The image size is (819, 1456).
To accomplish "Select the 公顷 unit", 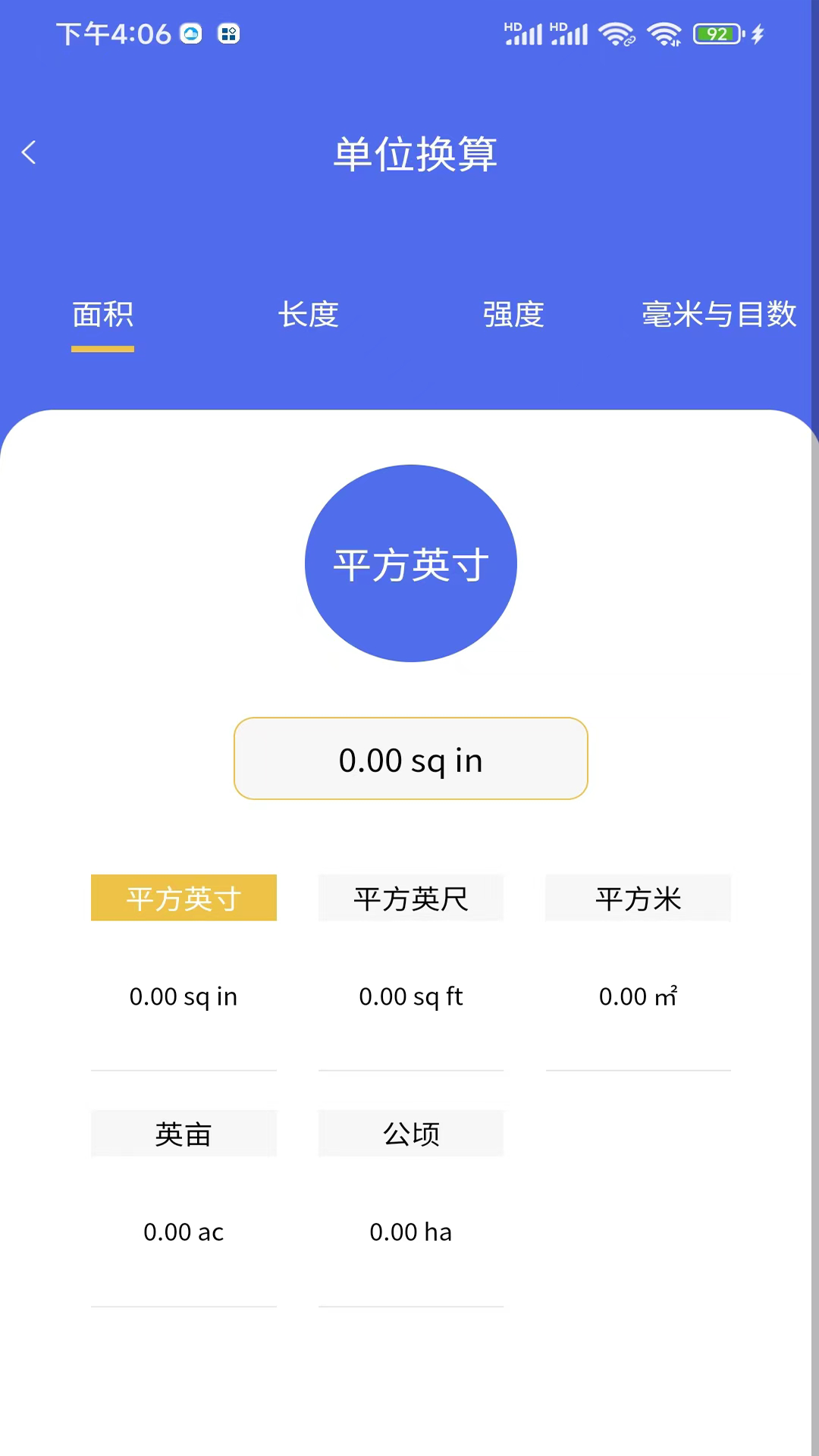I will pos(410,1134).
